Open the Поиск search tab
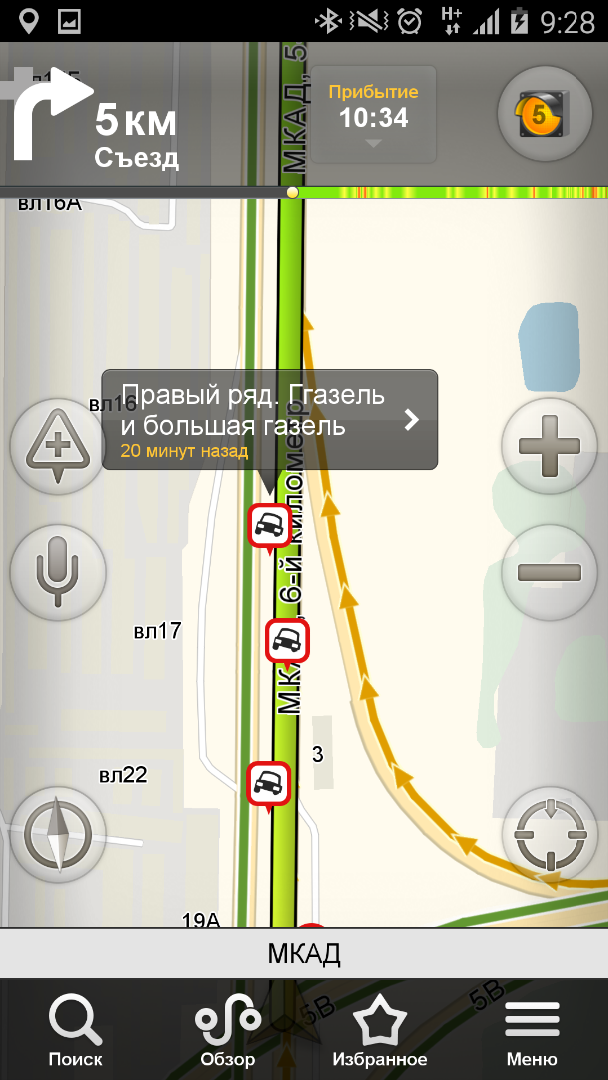 pyautogui.click(x=75, y=1030)
